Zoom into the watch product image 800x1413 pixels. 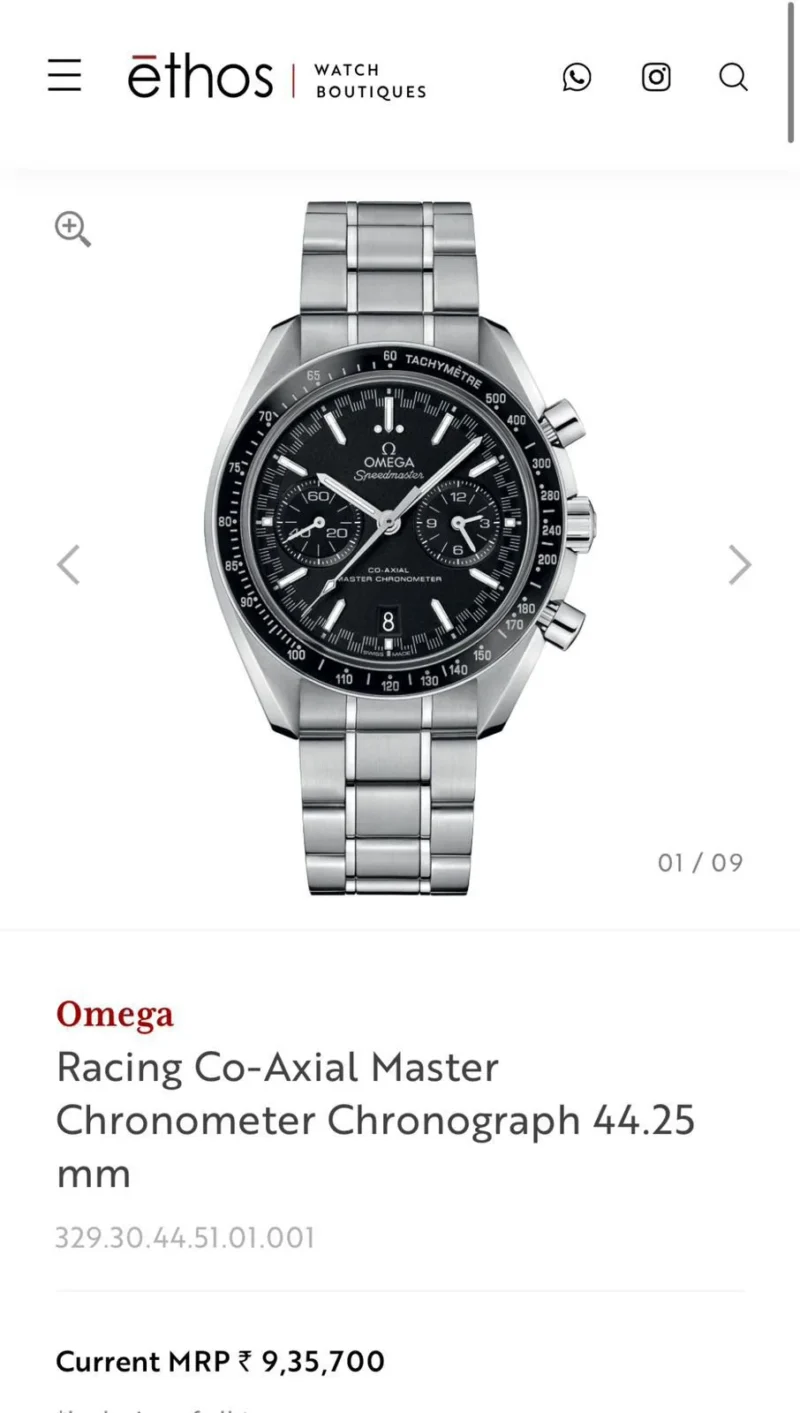[73, 229]
